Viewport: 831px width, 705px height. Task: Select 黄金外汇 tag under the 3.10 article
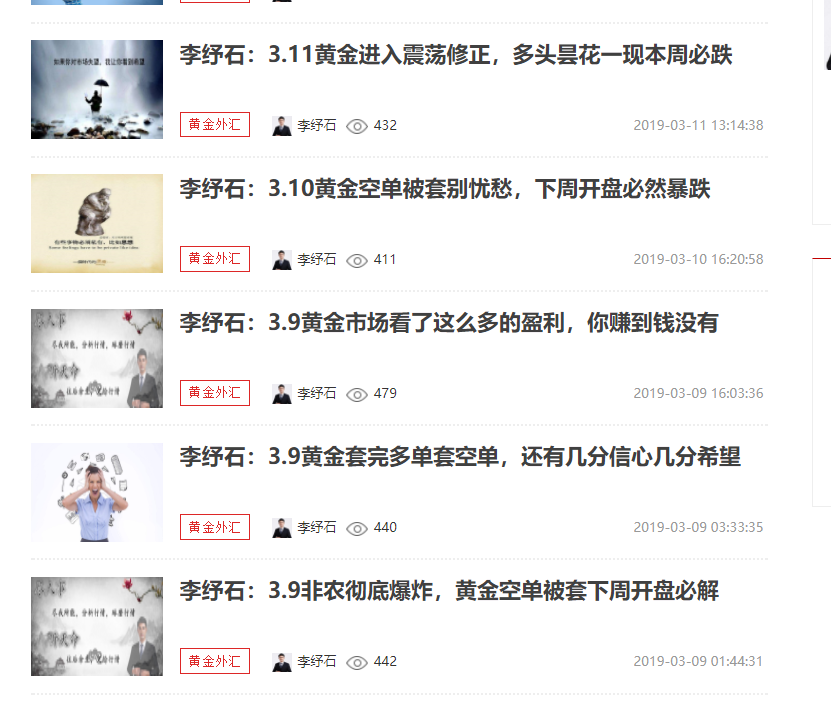click(x=215, y=259)
